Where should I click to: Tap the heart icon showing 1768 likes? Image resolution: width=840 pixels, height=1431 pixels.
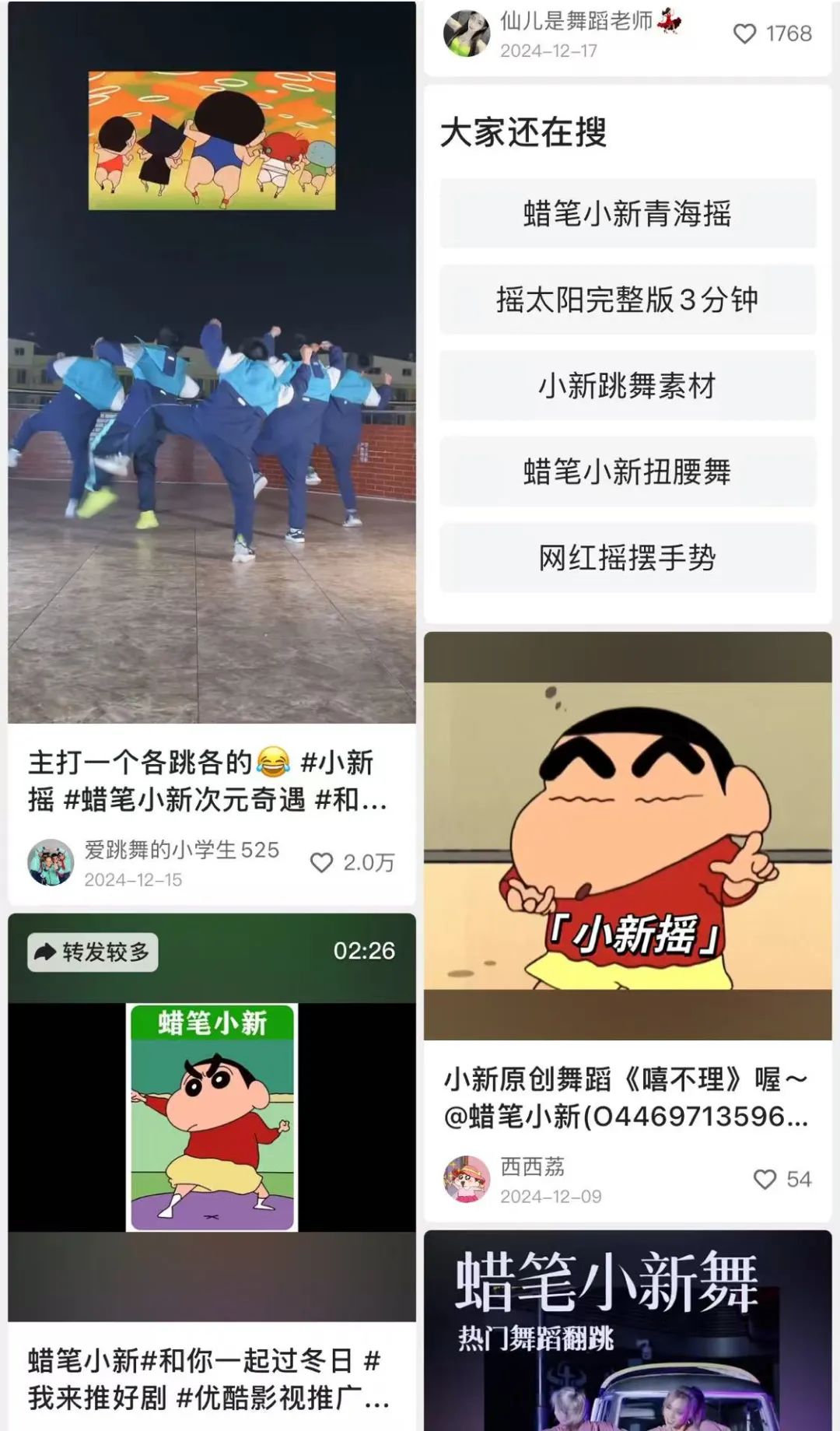pyautogui.click(x=745, y=32)
